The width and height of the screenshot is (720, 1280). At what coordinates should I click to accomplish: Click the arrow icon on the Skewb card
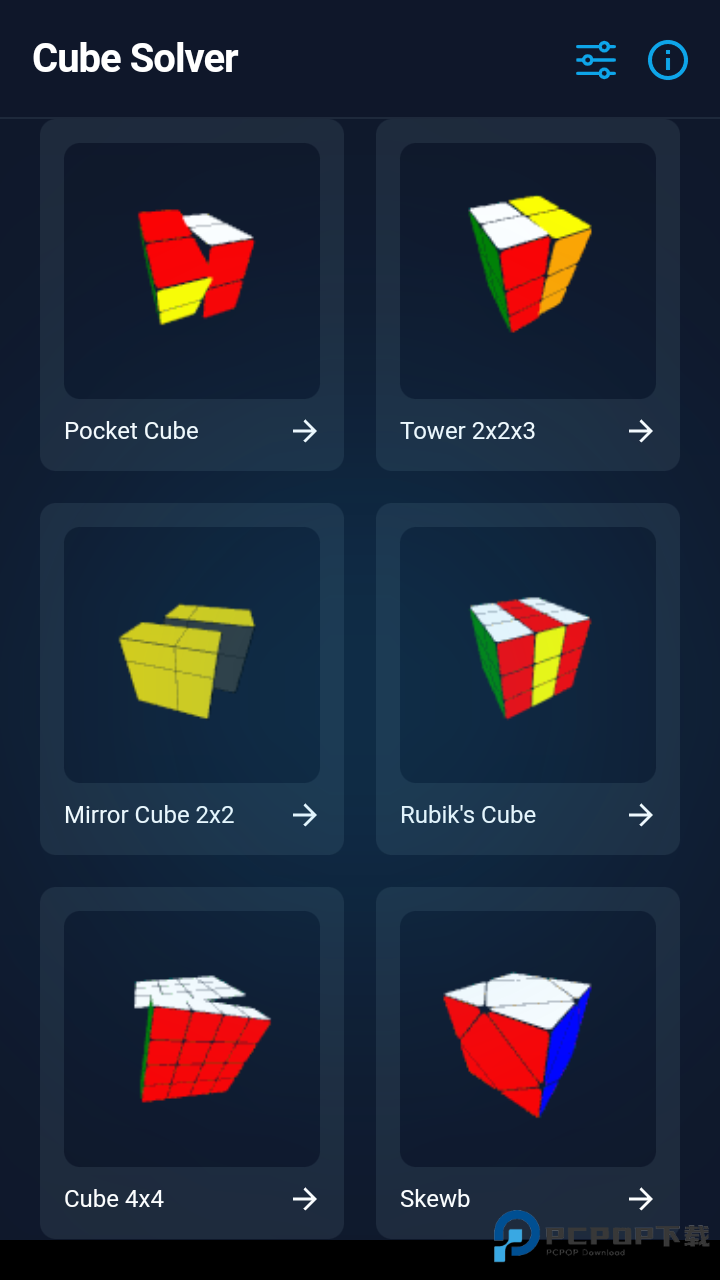pos(641,1198)
